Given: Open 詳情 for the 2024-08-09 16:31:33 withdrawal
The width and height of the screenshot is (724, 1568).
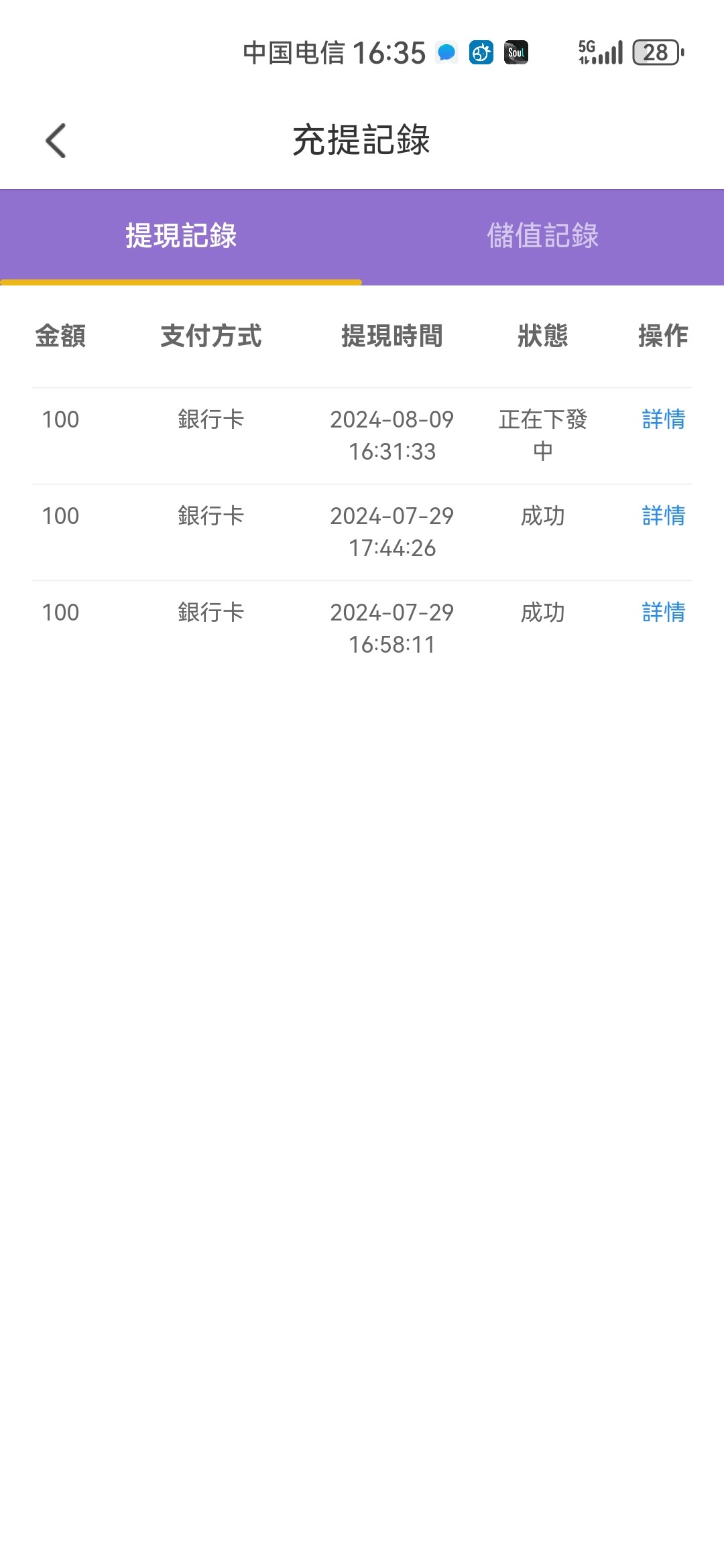Looking at the screenshot, I should click(663, 419).
